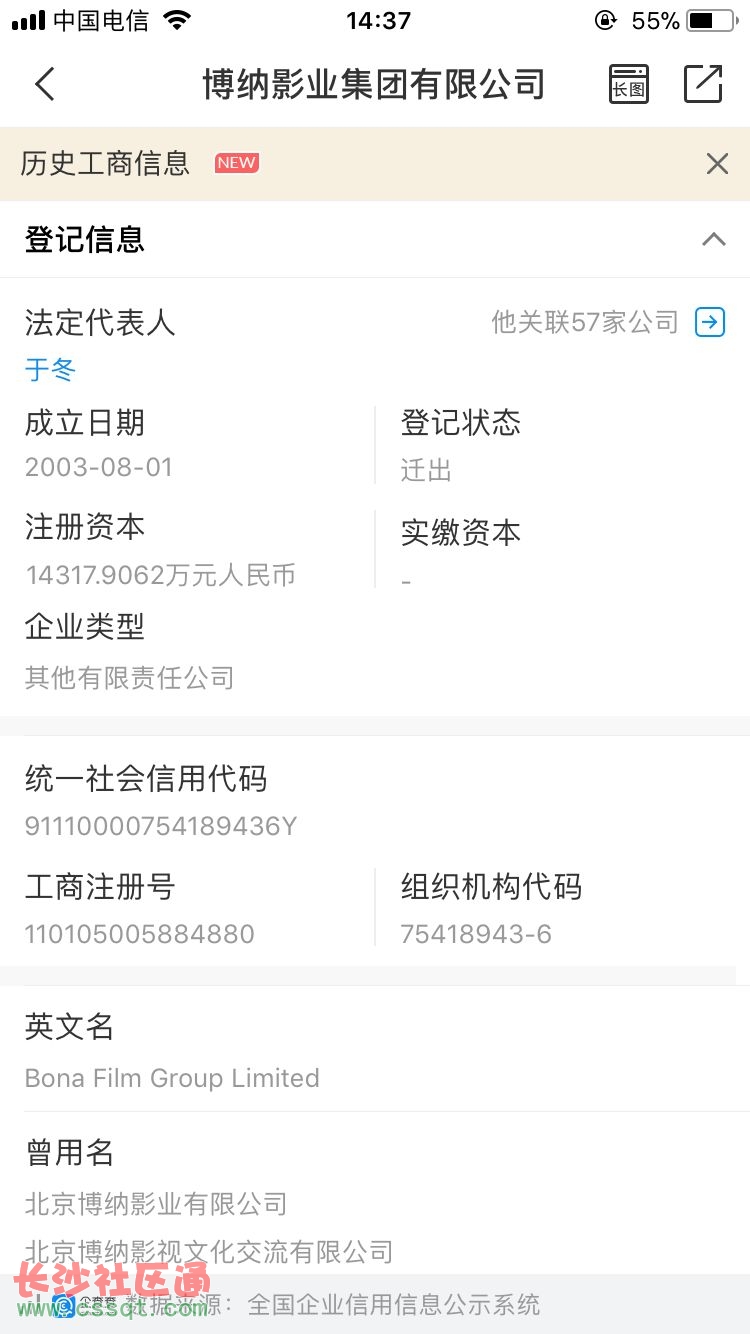Viewport: 750px width, 1334px height.
Task: Go back to the previous page
Action: (45, 84)
